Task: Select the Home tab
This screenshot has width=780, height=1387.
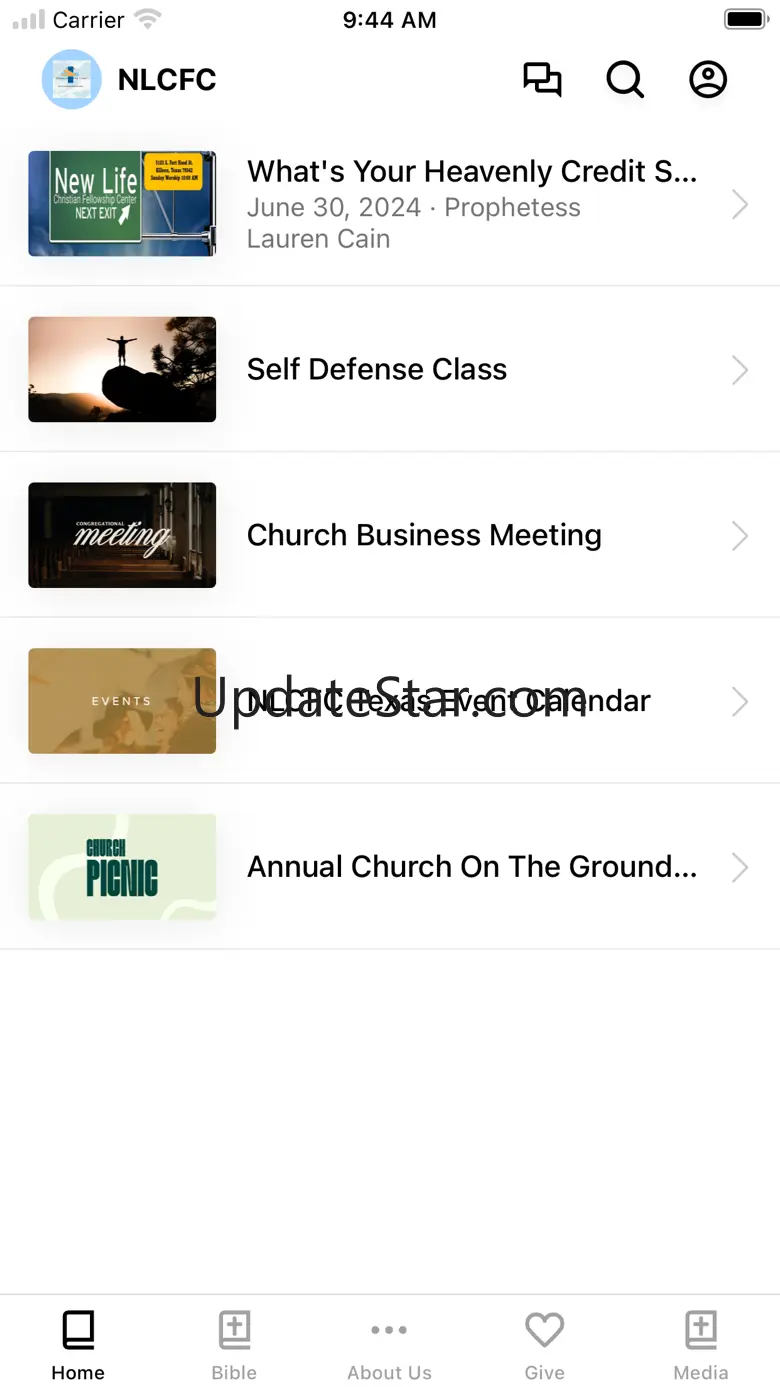Action: coord(78,1345)
